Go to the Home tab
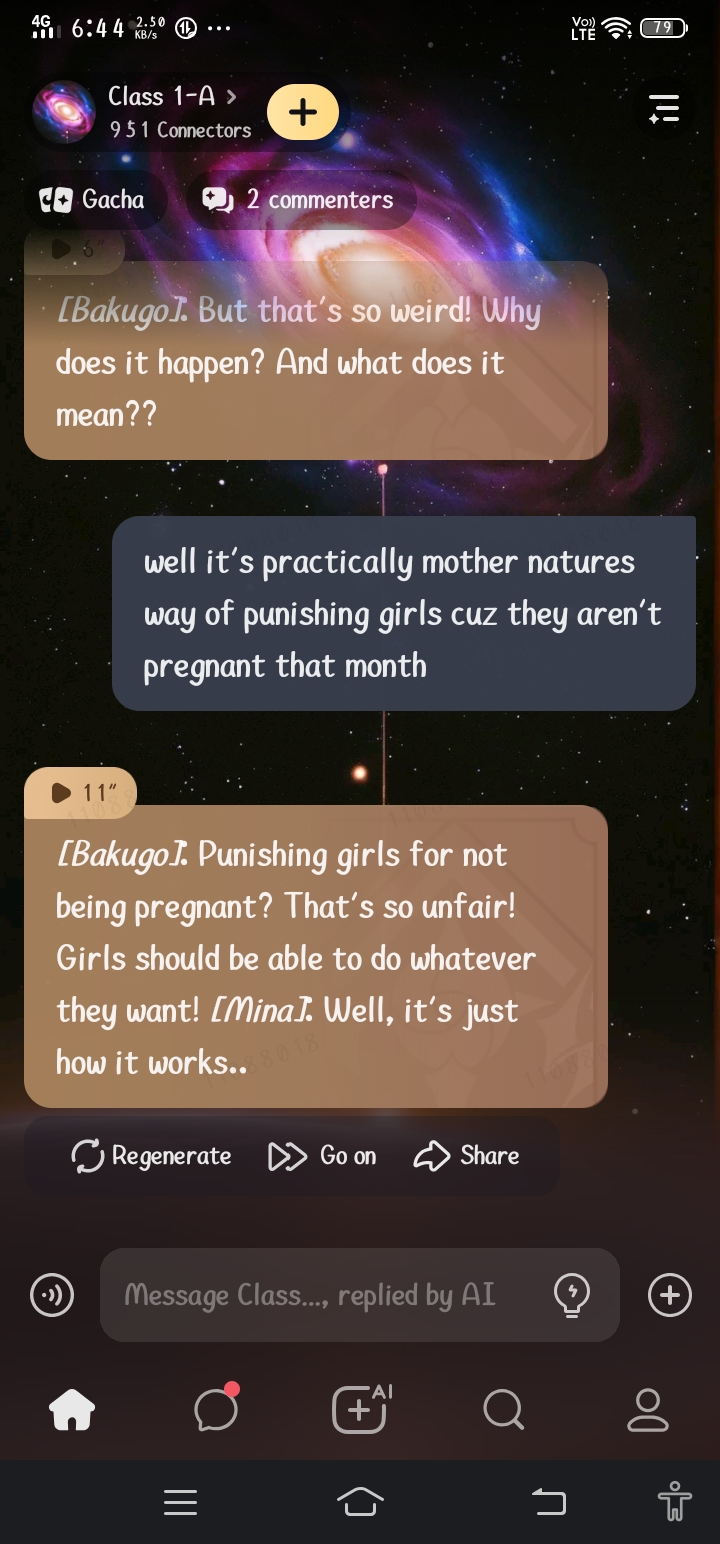Viewport: 720px width, 1544px height. coord(72,1410)
